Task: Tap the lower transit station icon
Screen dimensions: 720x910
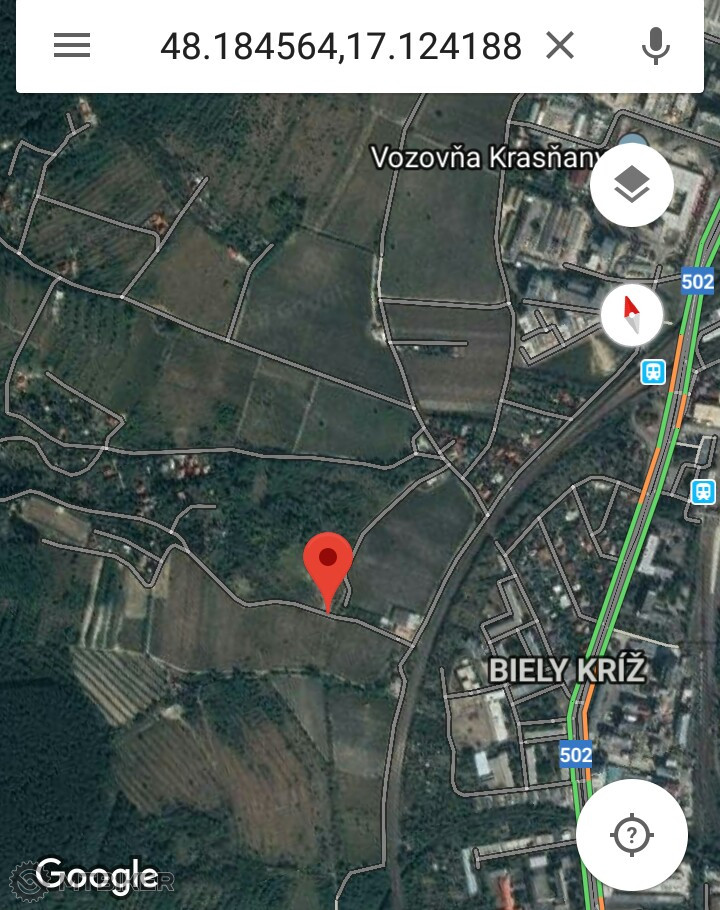Action: (x=703, y=491)
